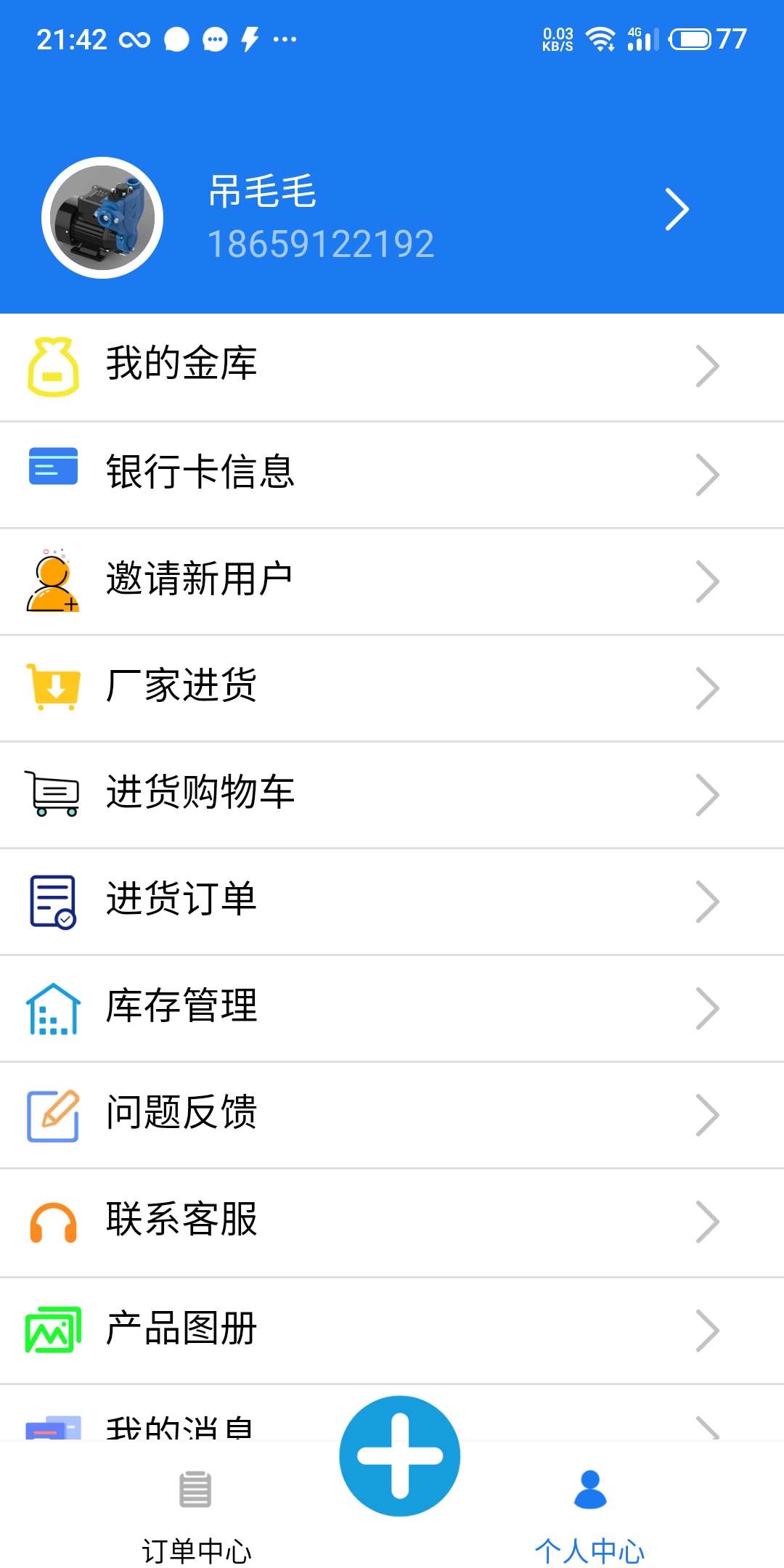Expand 库存管理 via its chevron arrow
This screenshot has height=1568, width=784.
[708, 1008]
